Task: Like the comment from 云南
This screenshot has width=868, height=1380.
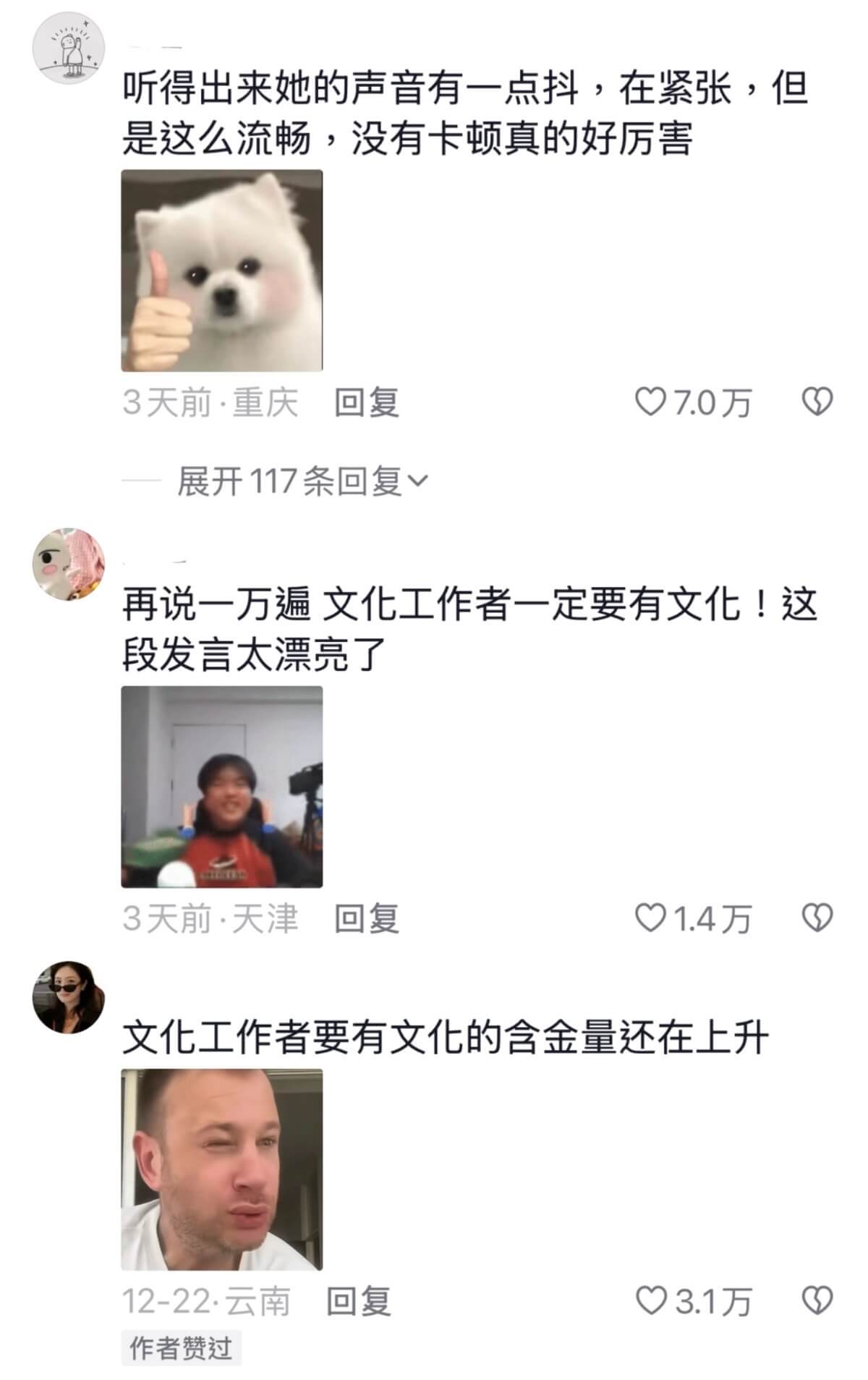Action: coord(650,1300)
